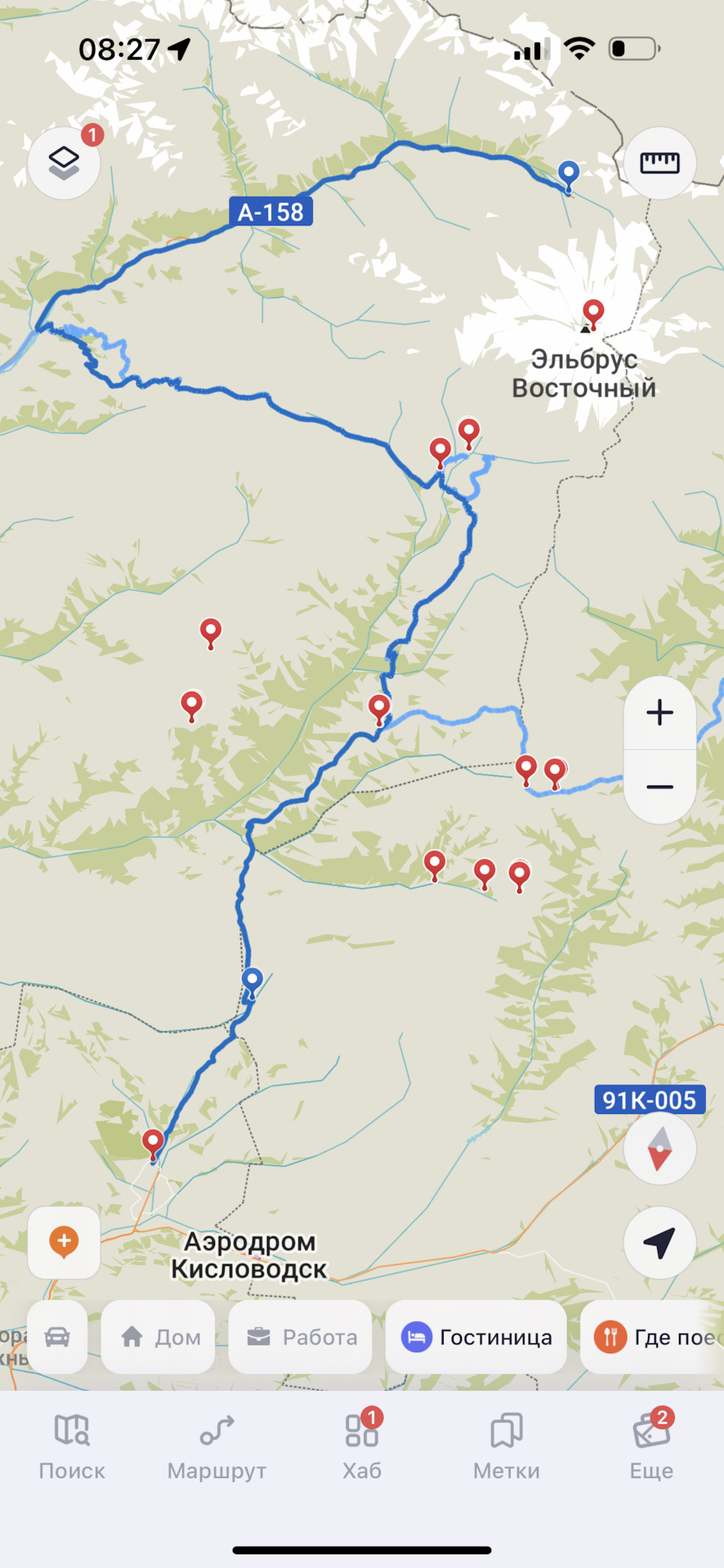
Task: Tap the car chip
Action: point(57,1337)
